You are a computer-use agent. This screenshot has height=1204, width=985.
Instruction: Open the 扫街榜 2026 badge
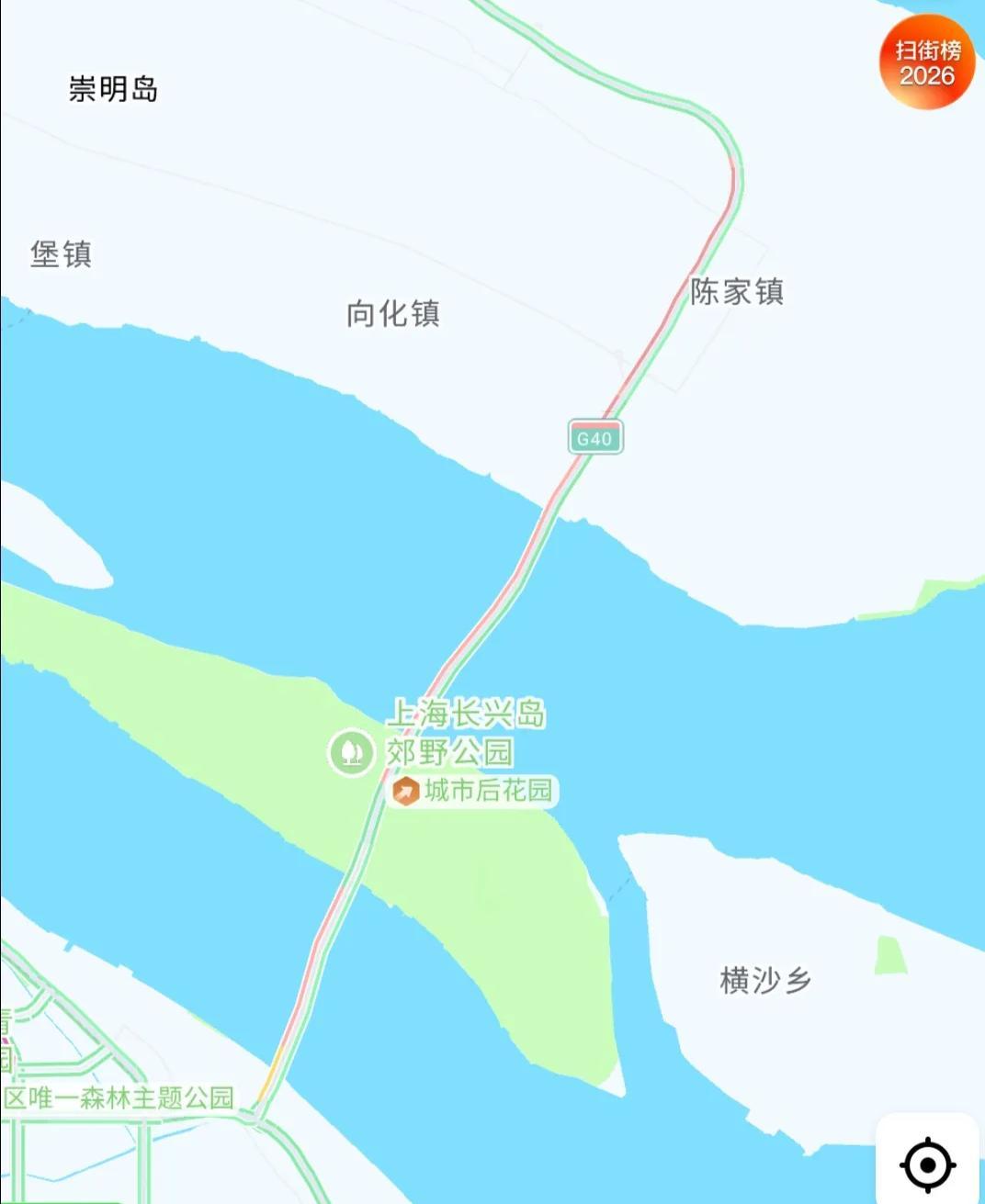point(926,62)
